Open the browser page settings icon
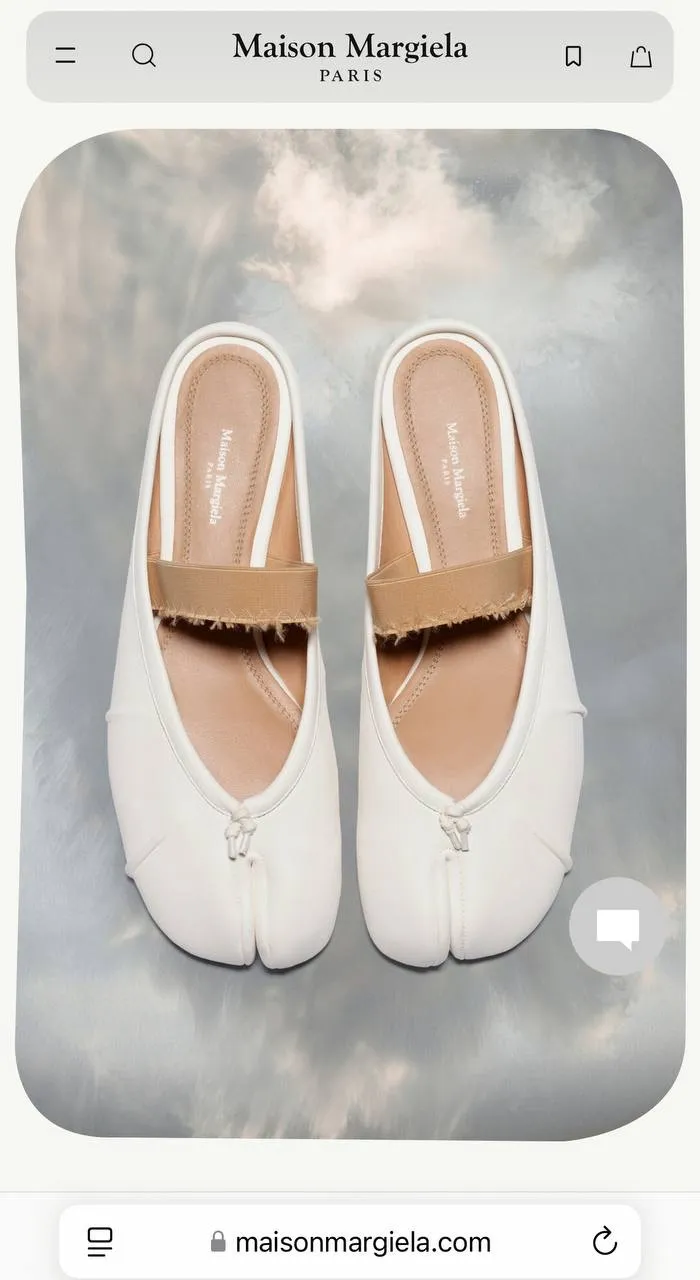The image size is (700, 1280). [x=100, y=1242]
